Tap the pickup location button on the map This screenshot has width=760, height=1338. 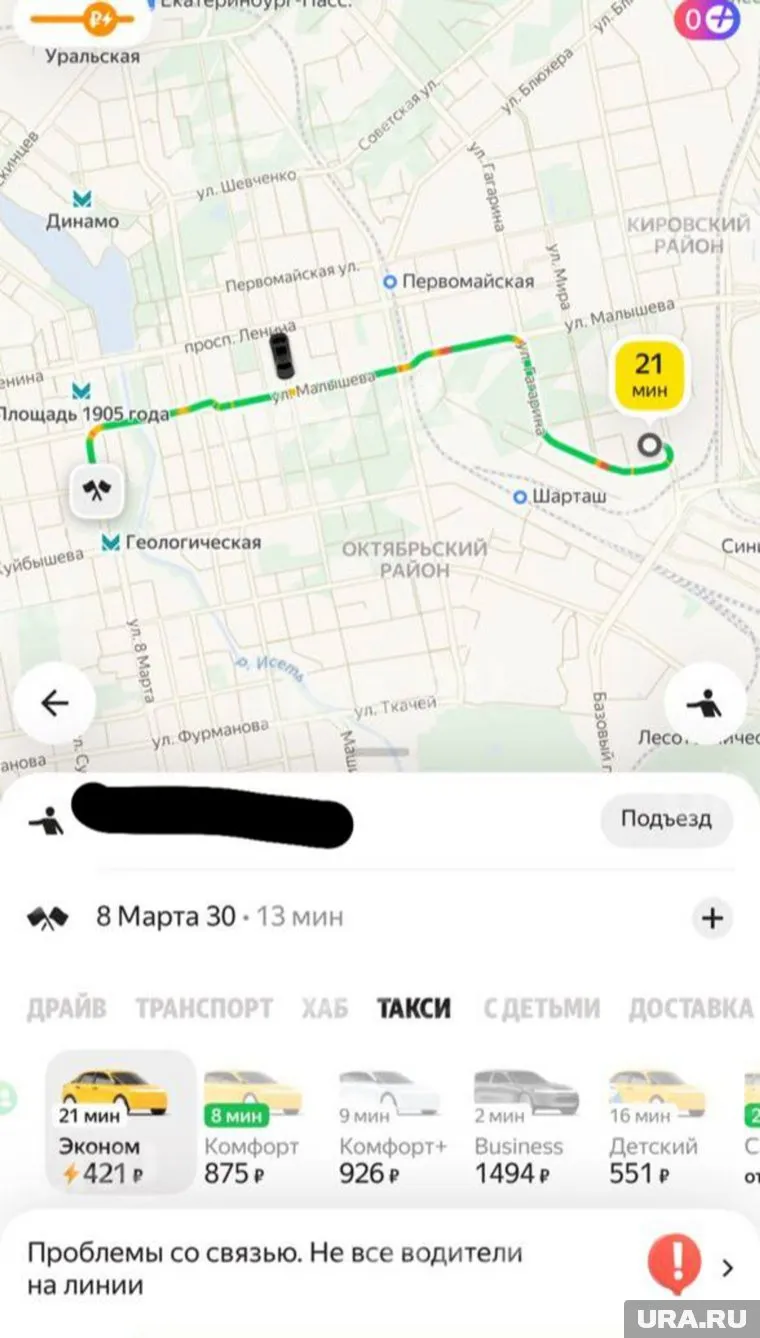(705, 703)
